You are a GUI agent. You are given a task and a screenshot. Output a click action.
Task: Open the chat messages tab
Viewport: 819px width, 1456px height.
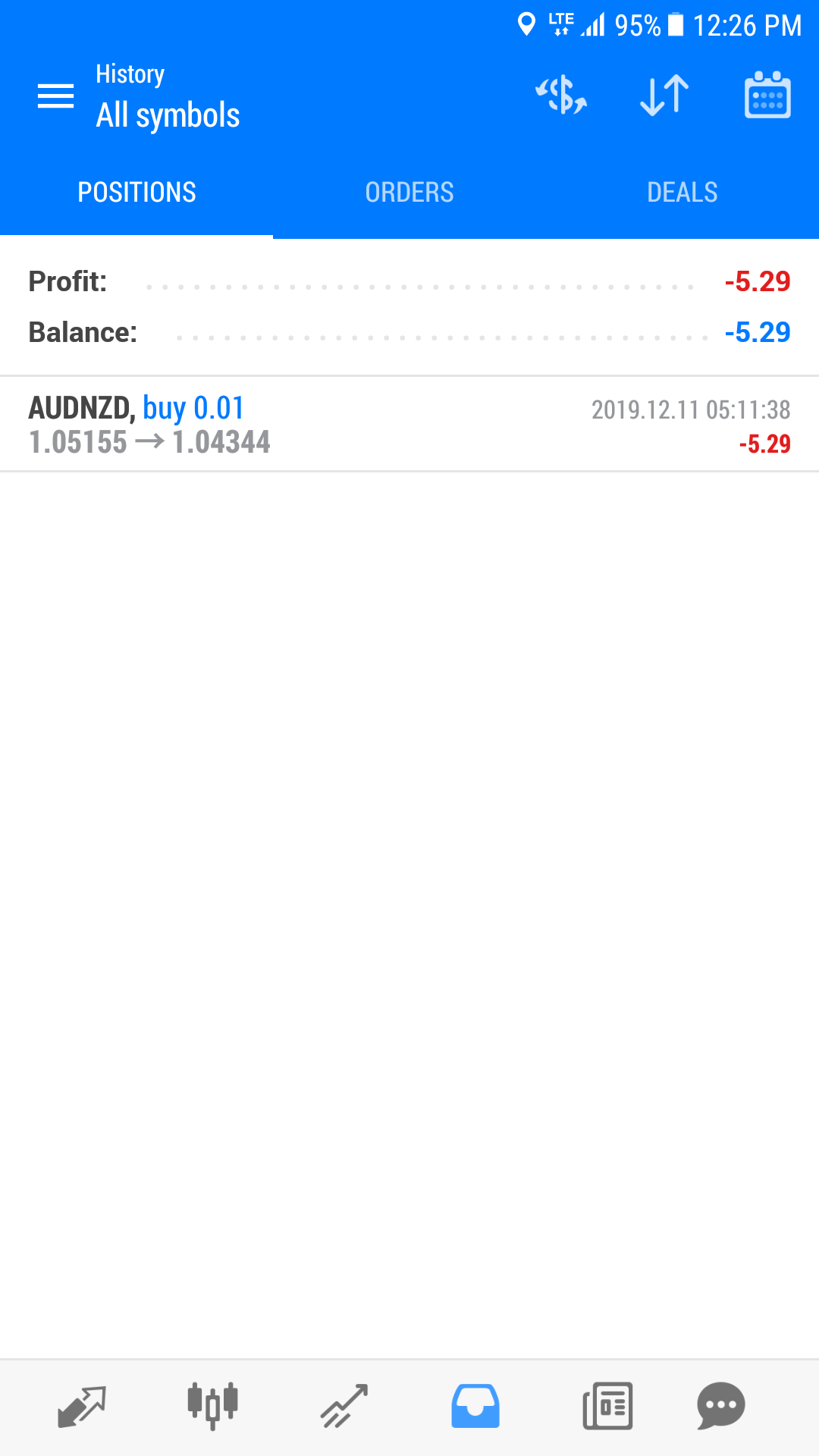click(x=720, y=1406)
